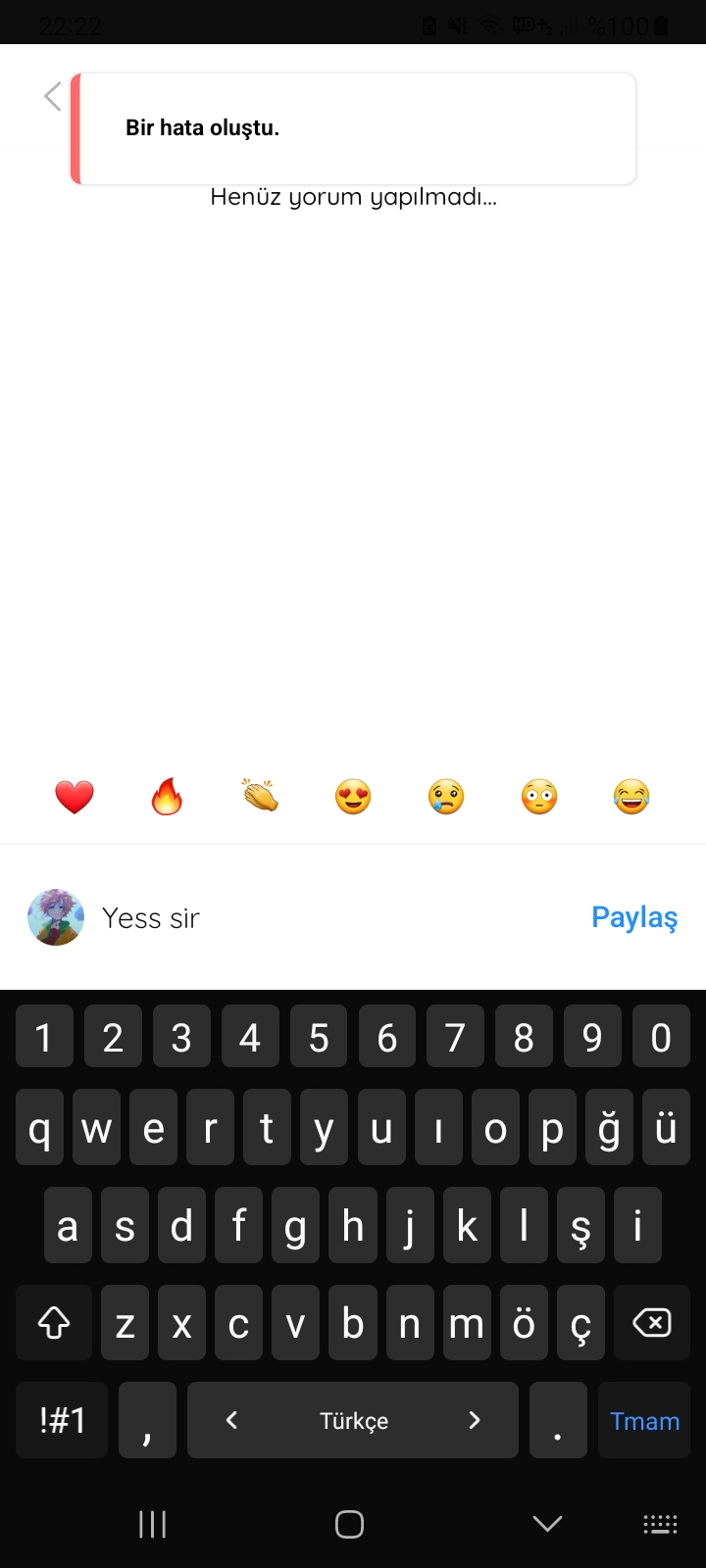Tap Paylaş to post the comment
This screenshot has width=706, height=1568.
634,917
